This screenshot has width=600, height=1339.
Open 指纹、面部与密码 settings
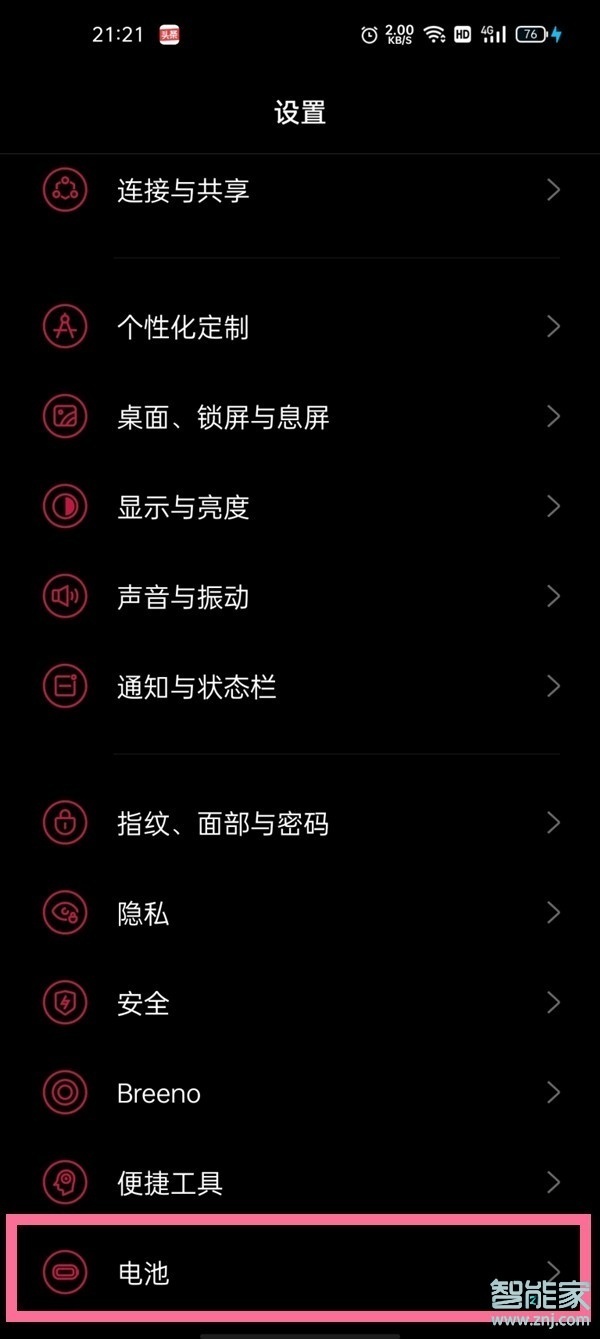(x=222, y=824)
